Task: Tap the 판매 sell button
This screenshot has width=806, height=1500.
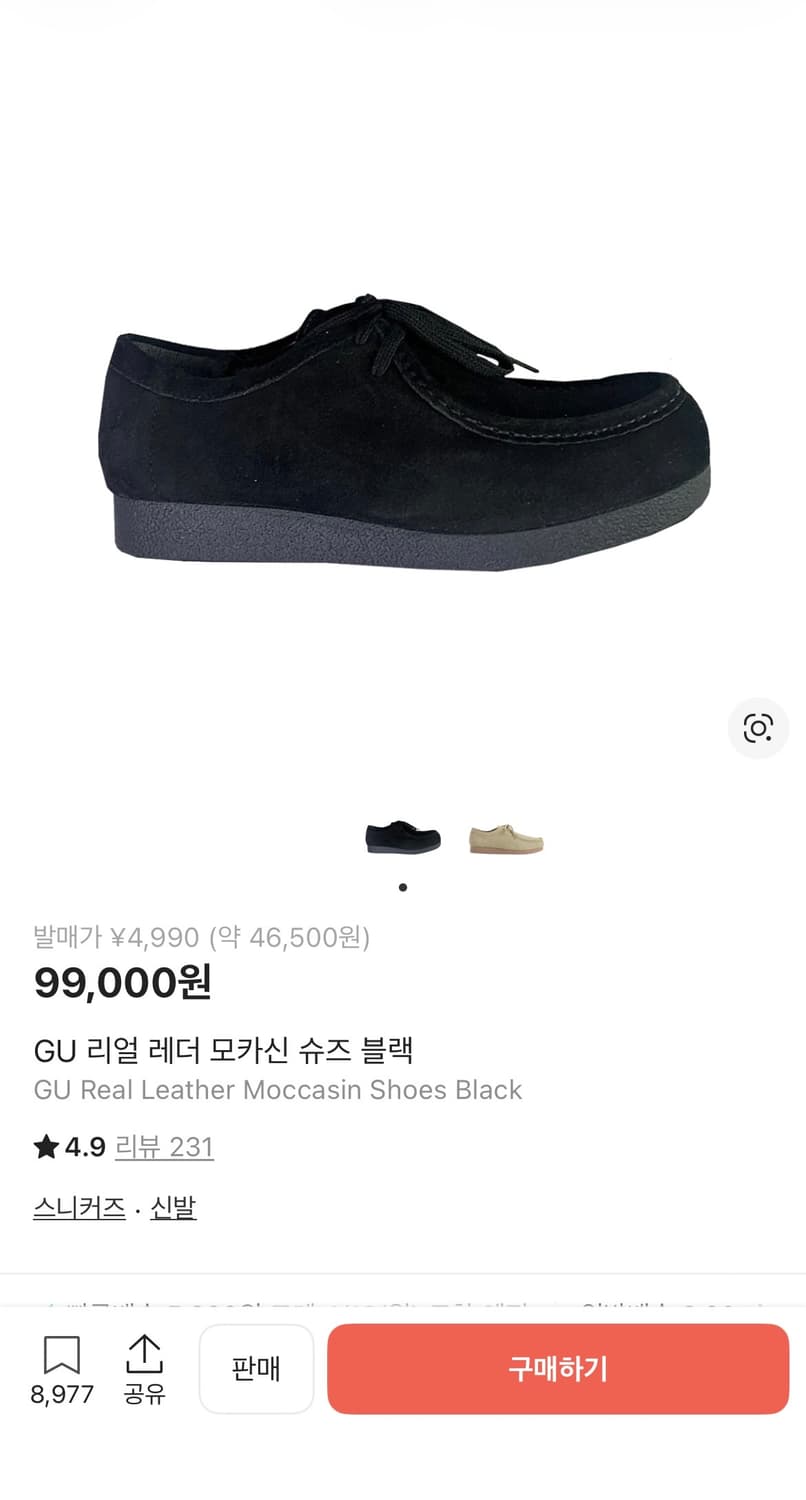Action: tap(256, 1369)
